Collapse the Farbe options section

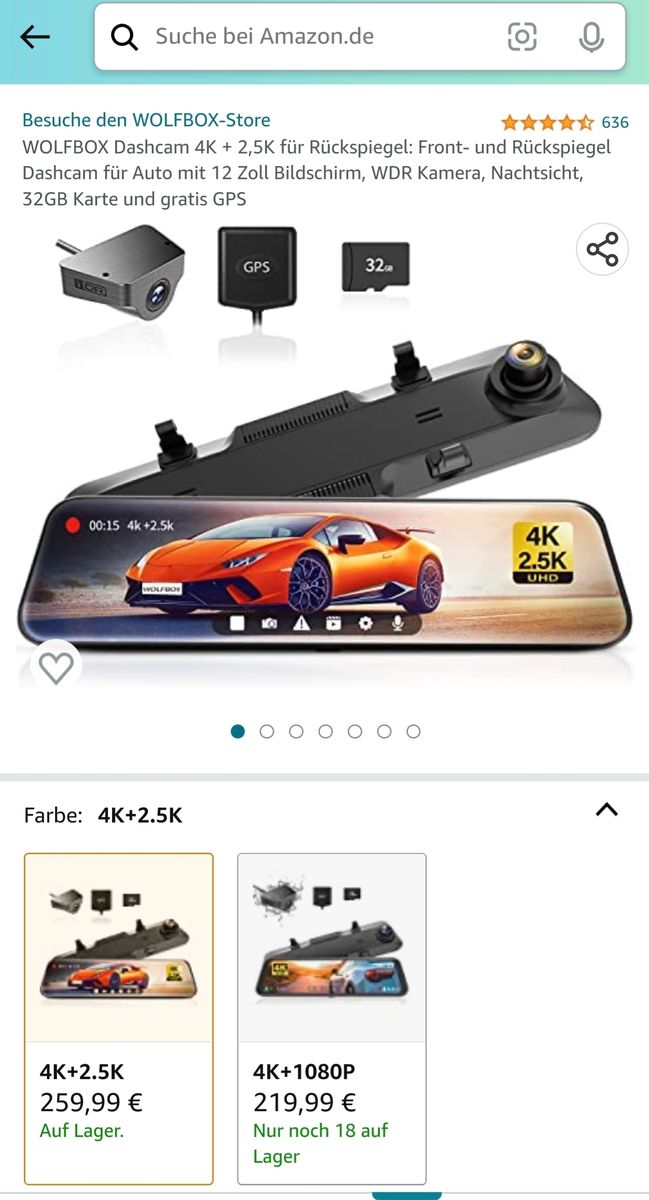(606, 810)
